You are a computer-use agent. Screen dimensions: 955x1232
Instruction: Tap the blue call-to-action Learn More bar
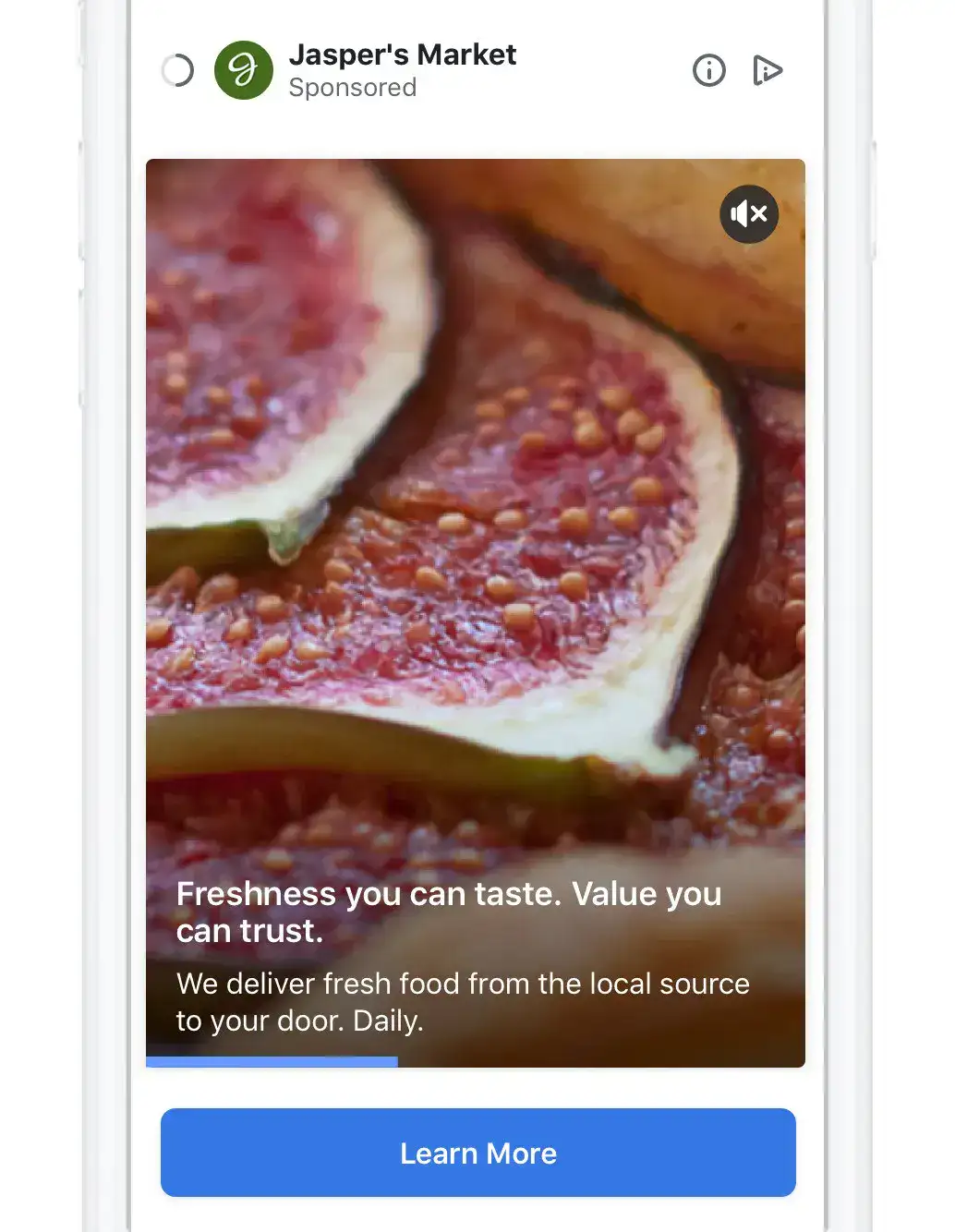point(477,1153)
